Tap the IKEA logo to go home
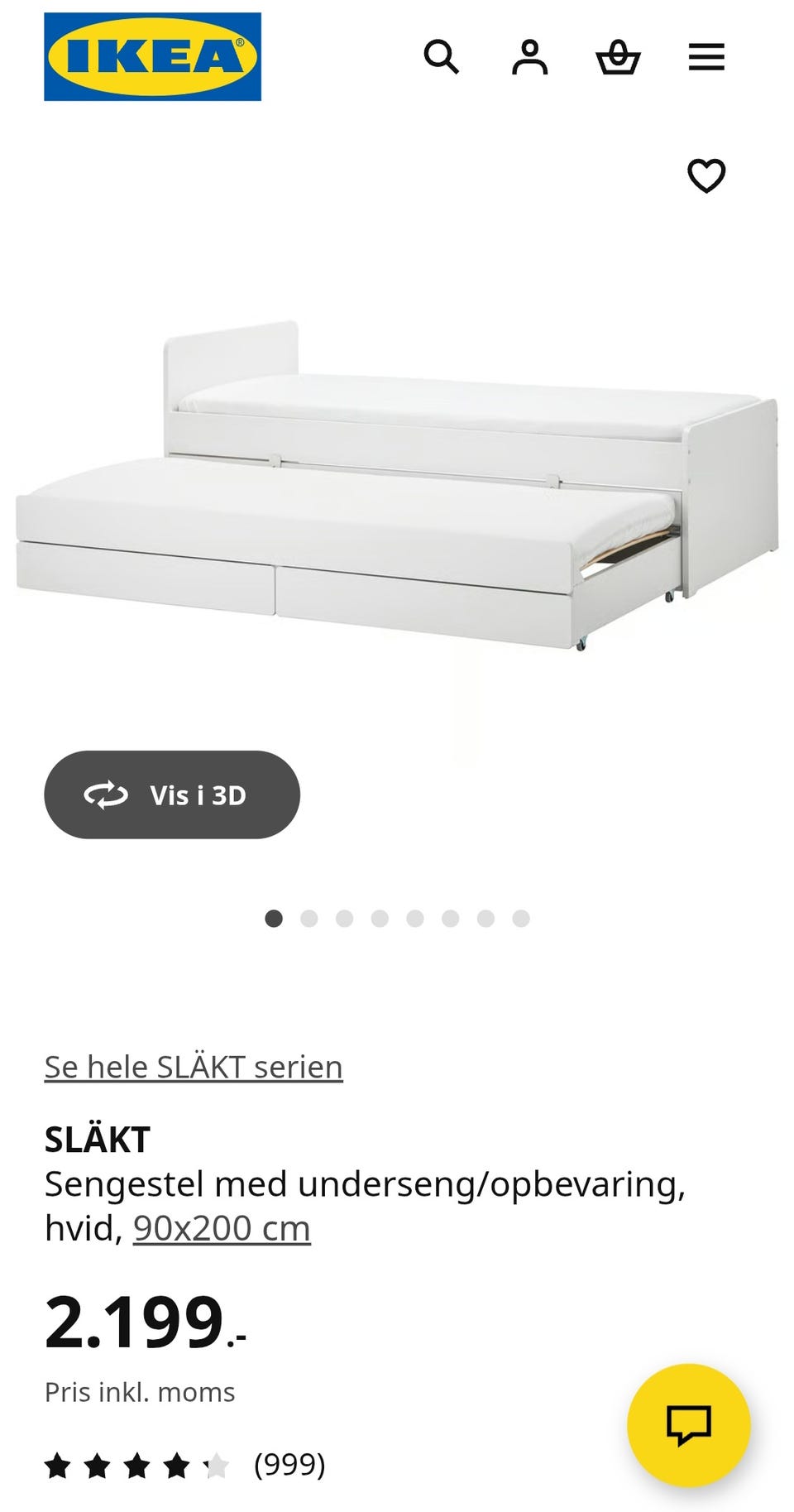Screen dimensions: 794x1512 tap(152, 56)
